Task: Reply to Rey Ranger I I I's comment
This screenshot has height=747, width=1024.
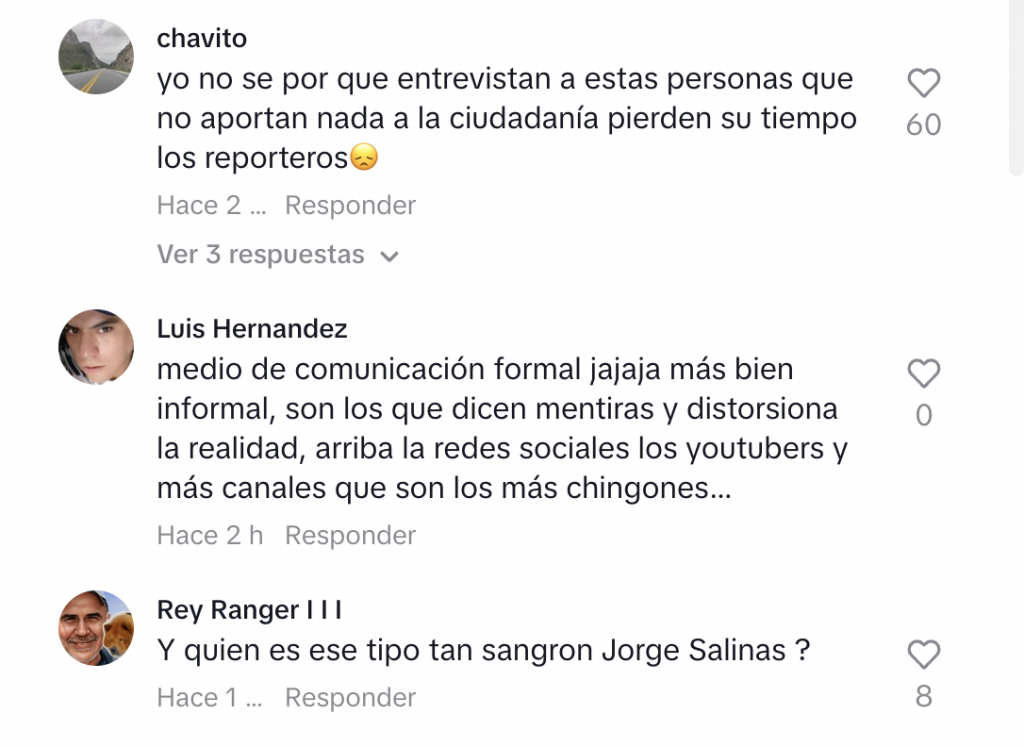Action: 350,698
